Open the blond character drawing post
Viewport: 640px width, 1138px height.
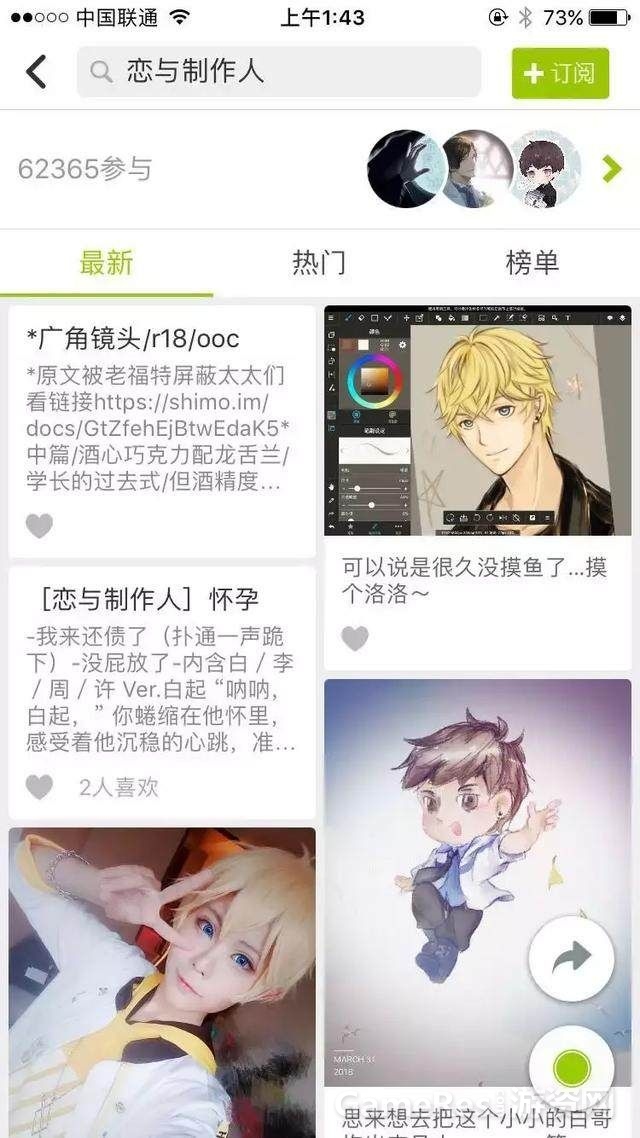point(477,421)
